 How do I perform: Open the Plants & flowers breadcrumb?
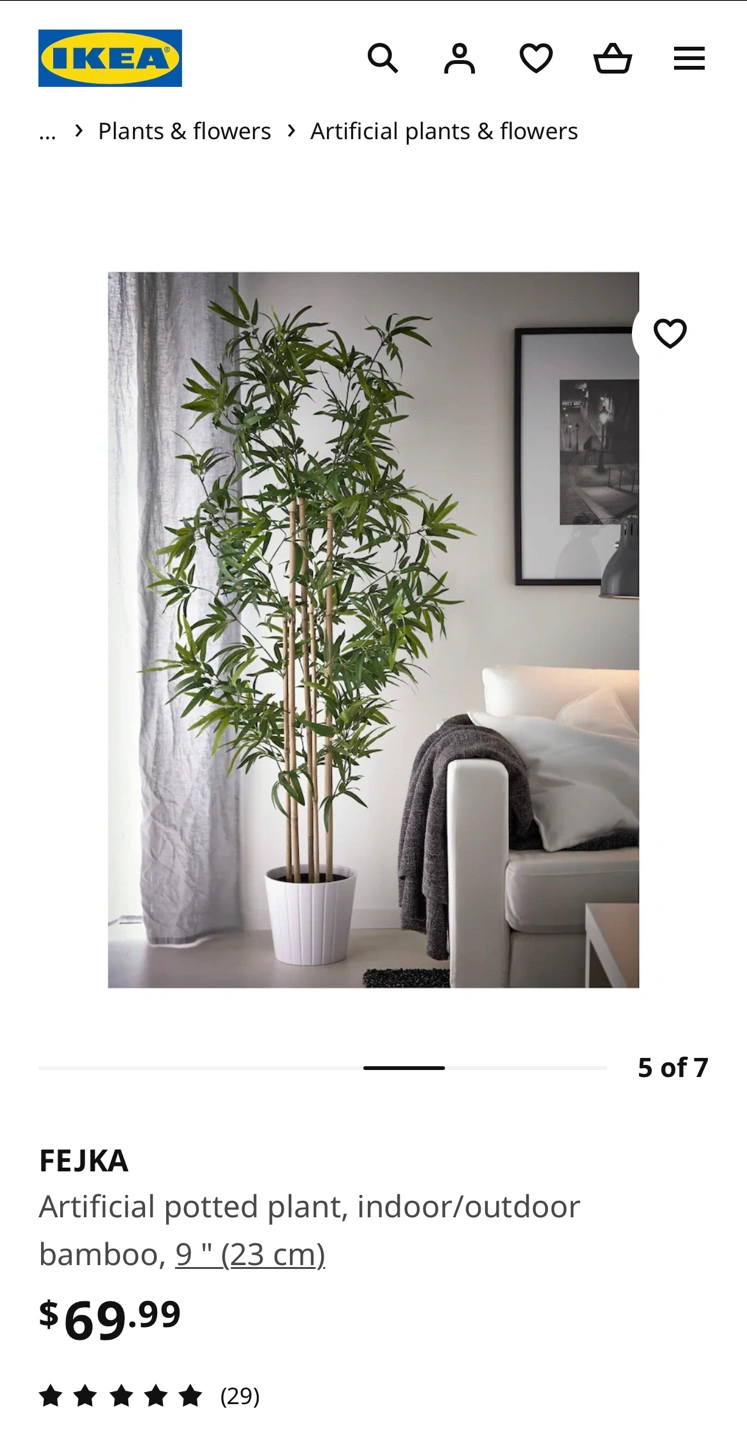pyautogui.click(x=184, y=131)
